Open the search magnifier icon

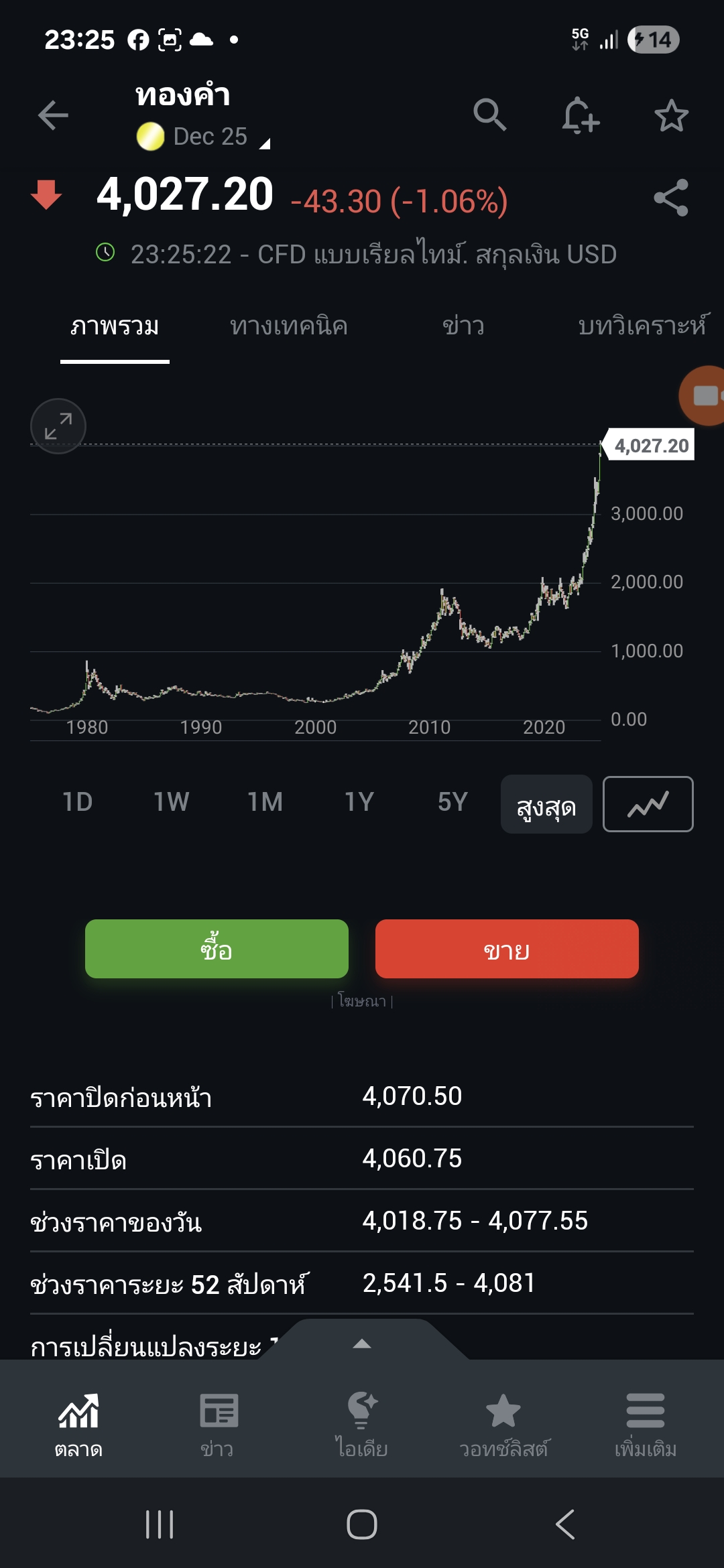click(489, 115)
